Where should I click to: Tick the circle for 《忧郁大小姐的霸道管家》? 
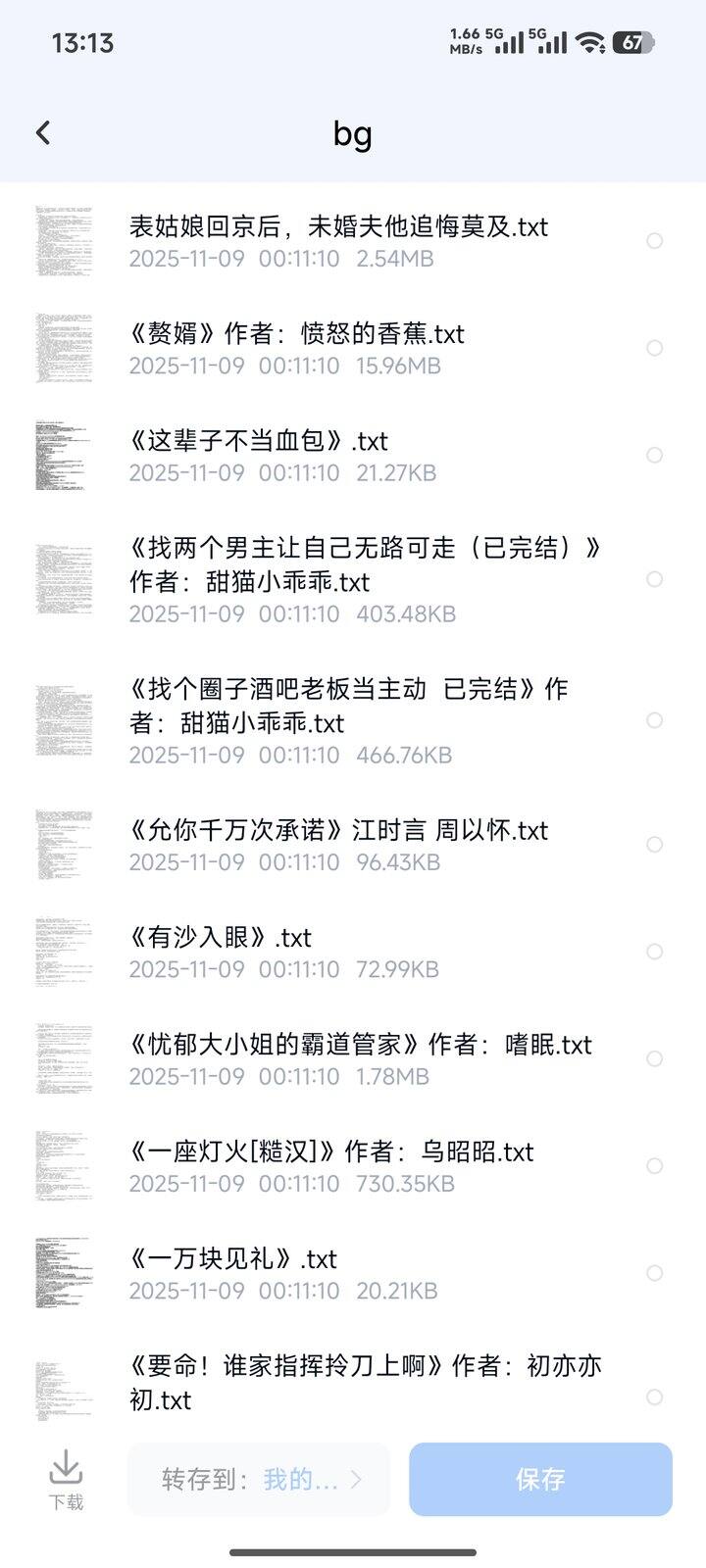(x=655, y=1058)
